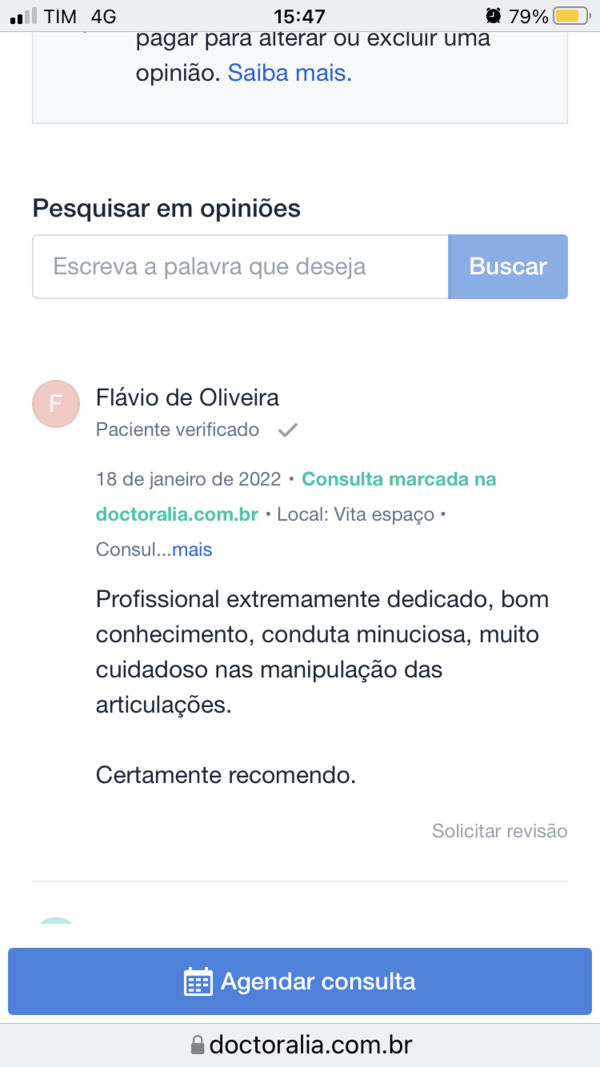This screenshot has width=600, height=1067.
Task: Expand review details with mais
Action: coord(192,549)
